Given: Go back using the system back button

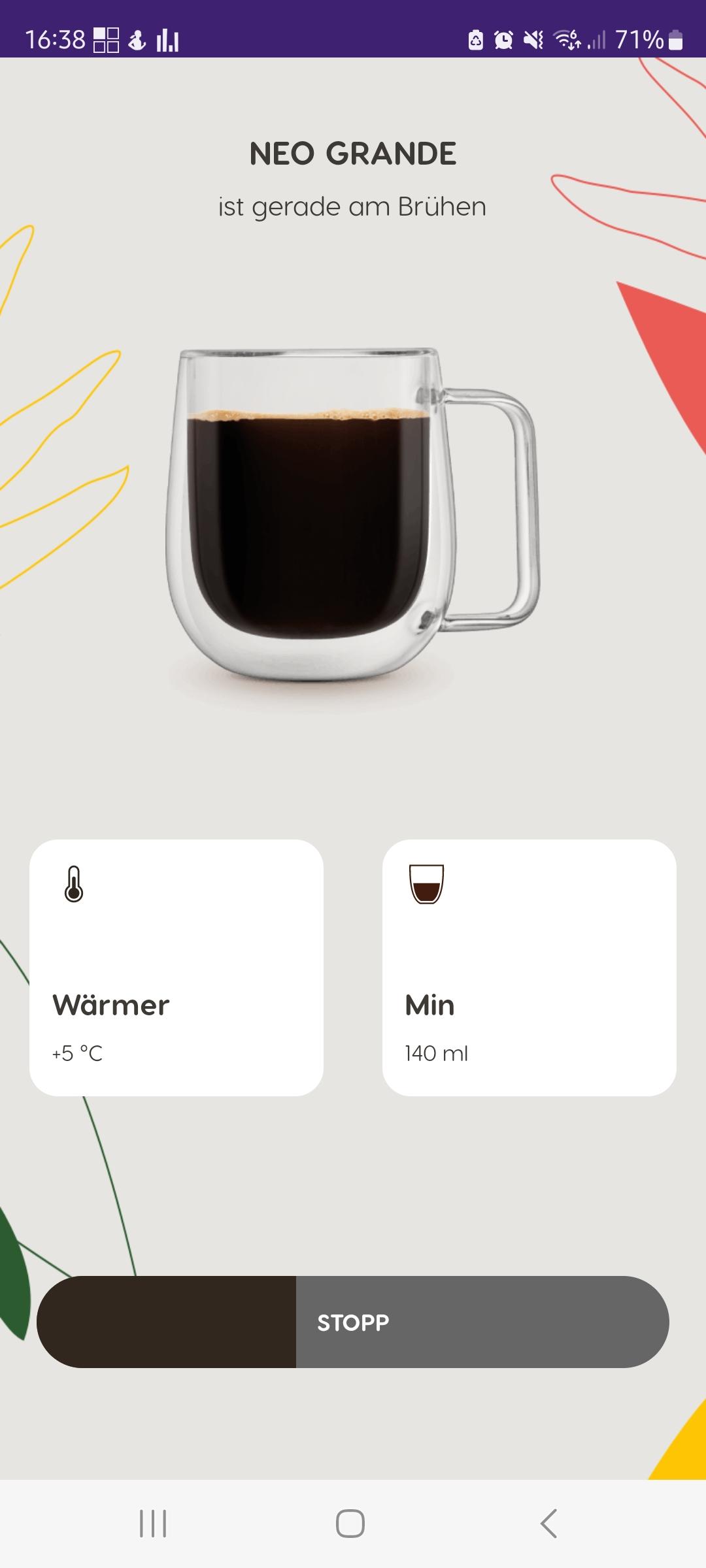Looking at the screenshot, I should pos(548,1524).
